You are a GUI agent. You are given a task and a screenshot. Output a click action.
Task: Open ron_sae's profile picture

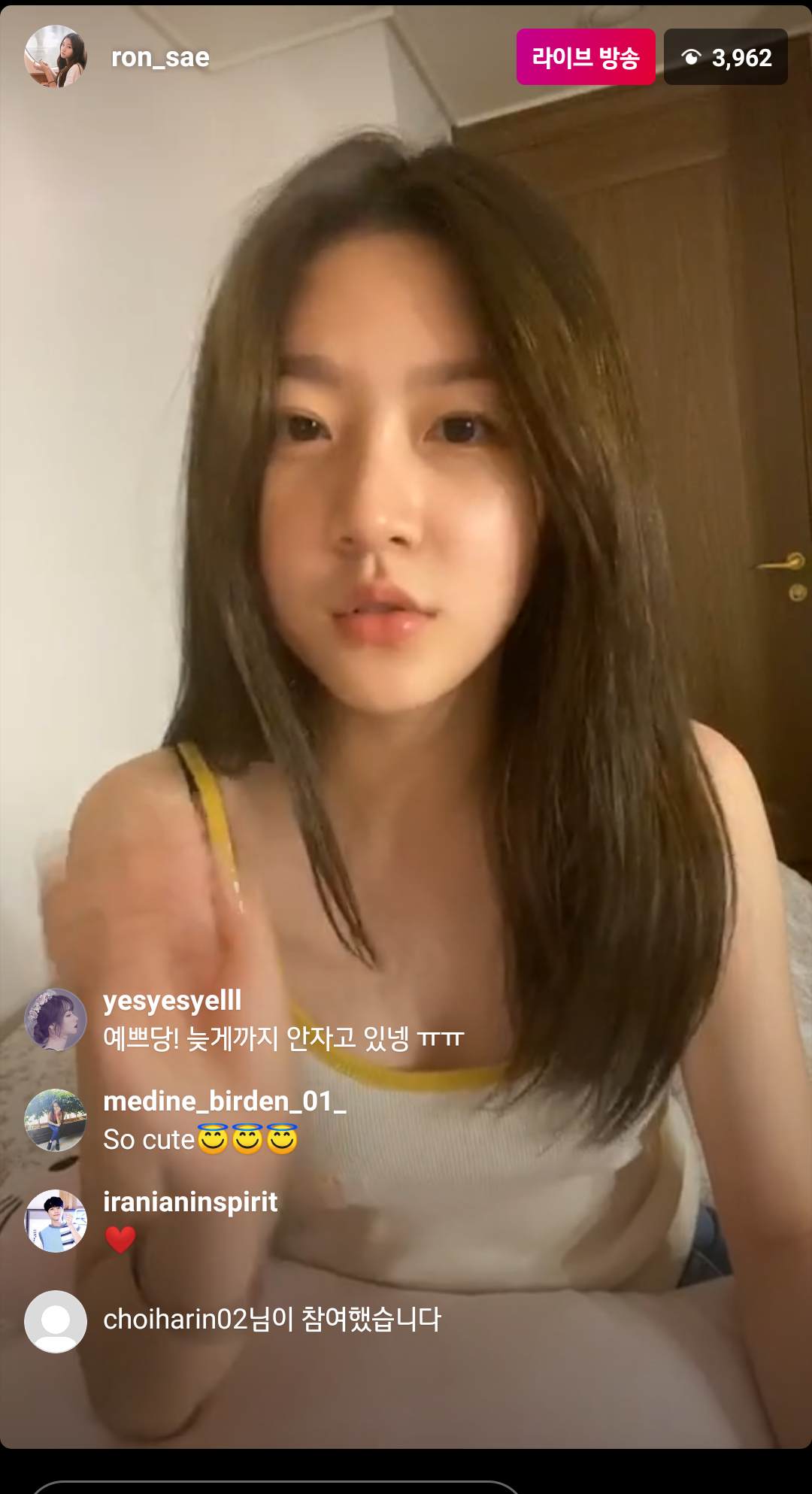[56, 57]
